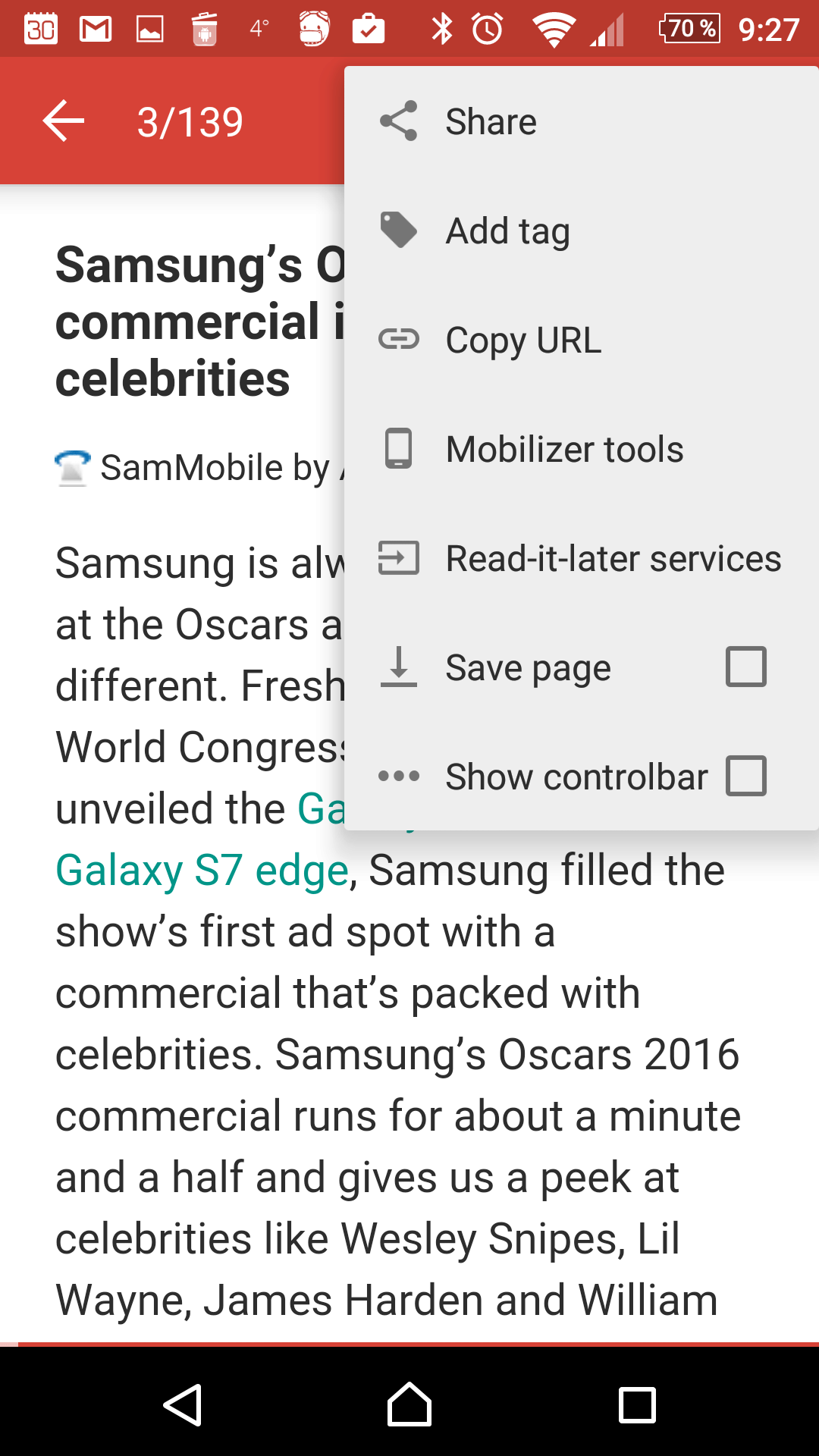The image size is (819, 1456).
Task: Choose Add tag option
Action: (582, 231)
